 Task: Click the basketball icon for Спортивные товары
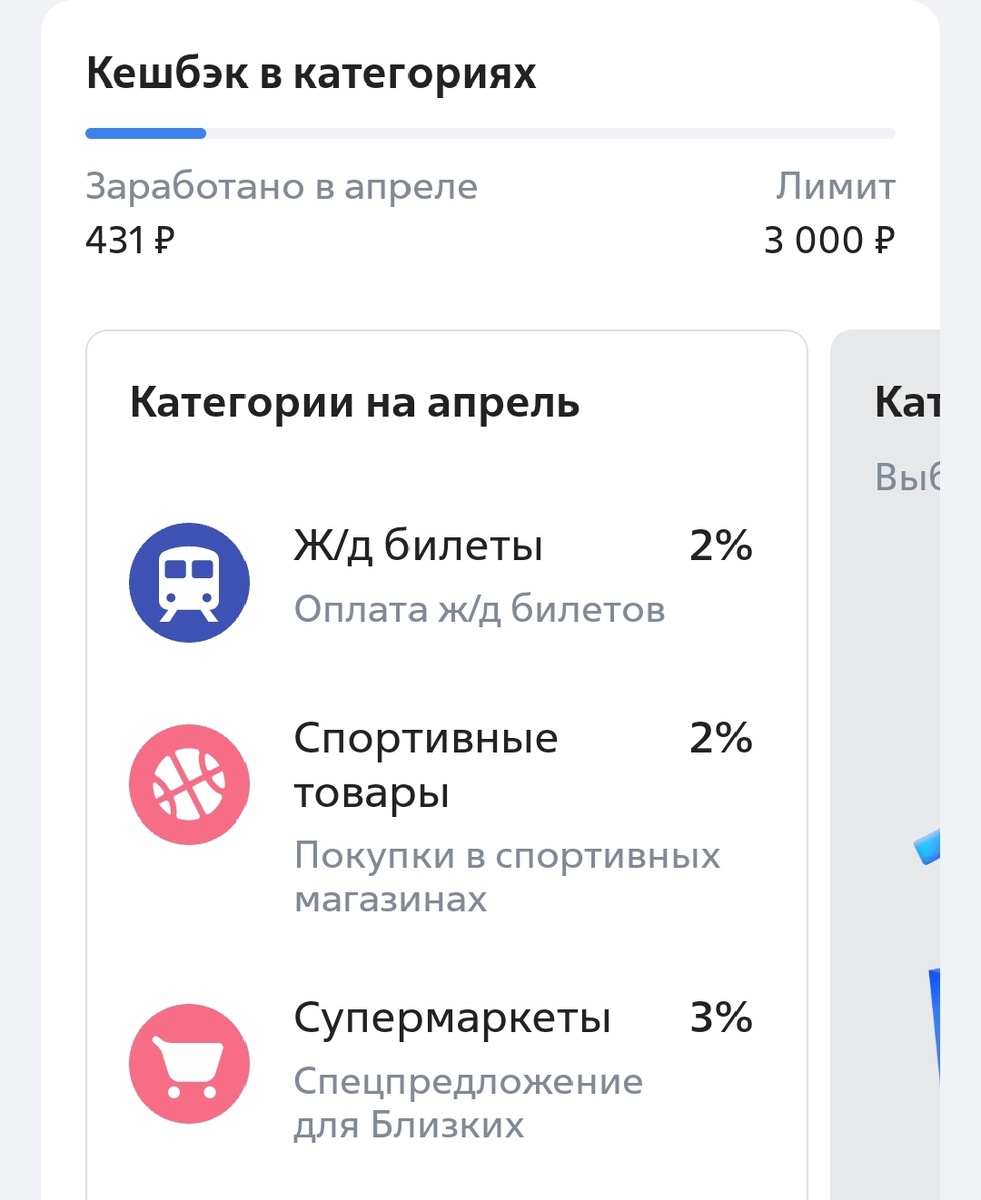(x=189, y=783)
